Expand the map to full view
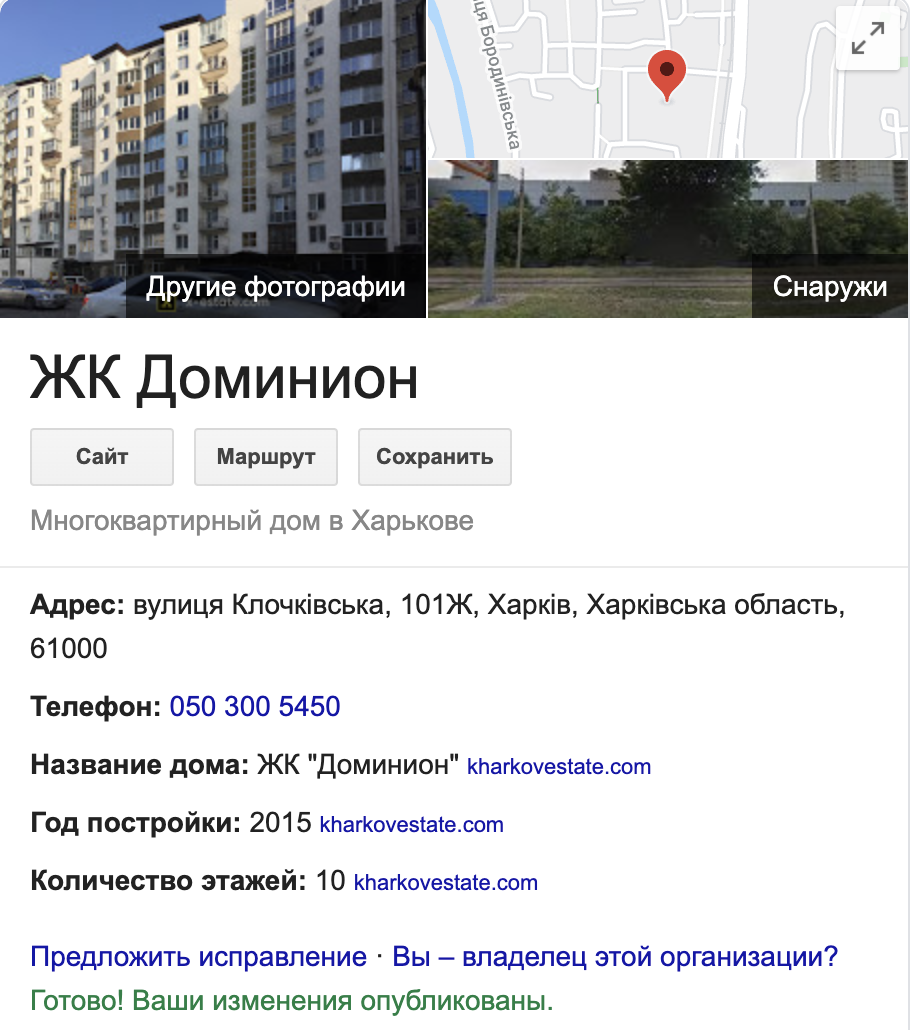The height and width of the screenshot is (1030, 910). coord(867,40)
